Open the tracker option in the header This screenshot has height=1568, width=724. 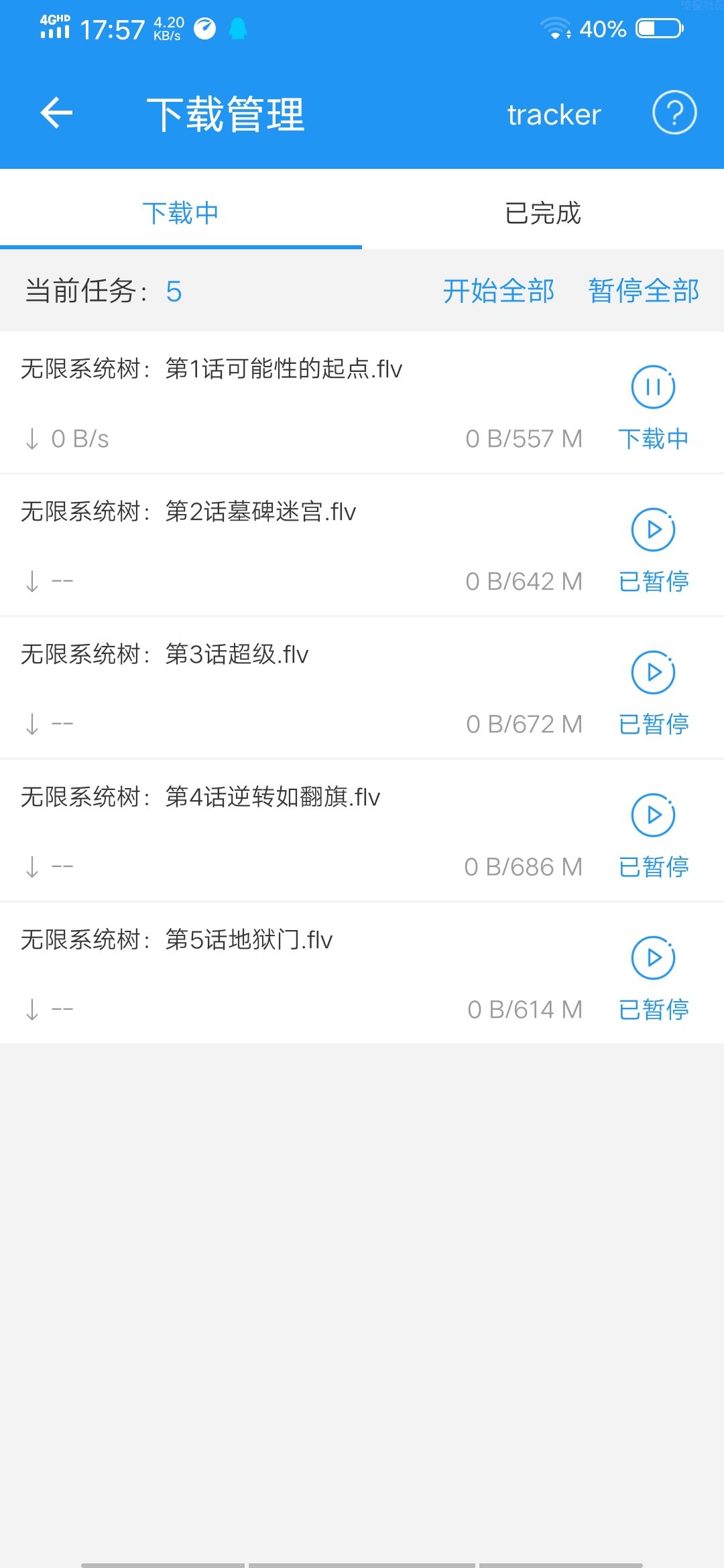point(554,115)
